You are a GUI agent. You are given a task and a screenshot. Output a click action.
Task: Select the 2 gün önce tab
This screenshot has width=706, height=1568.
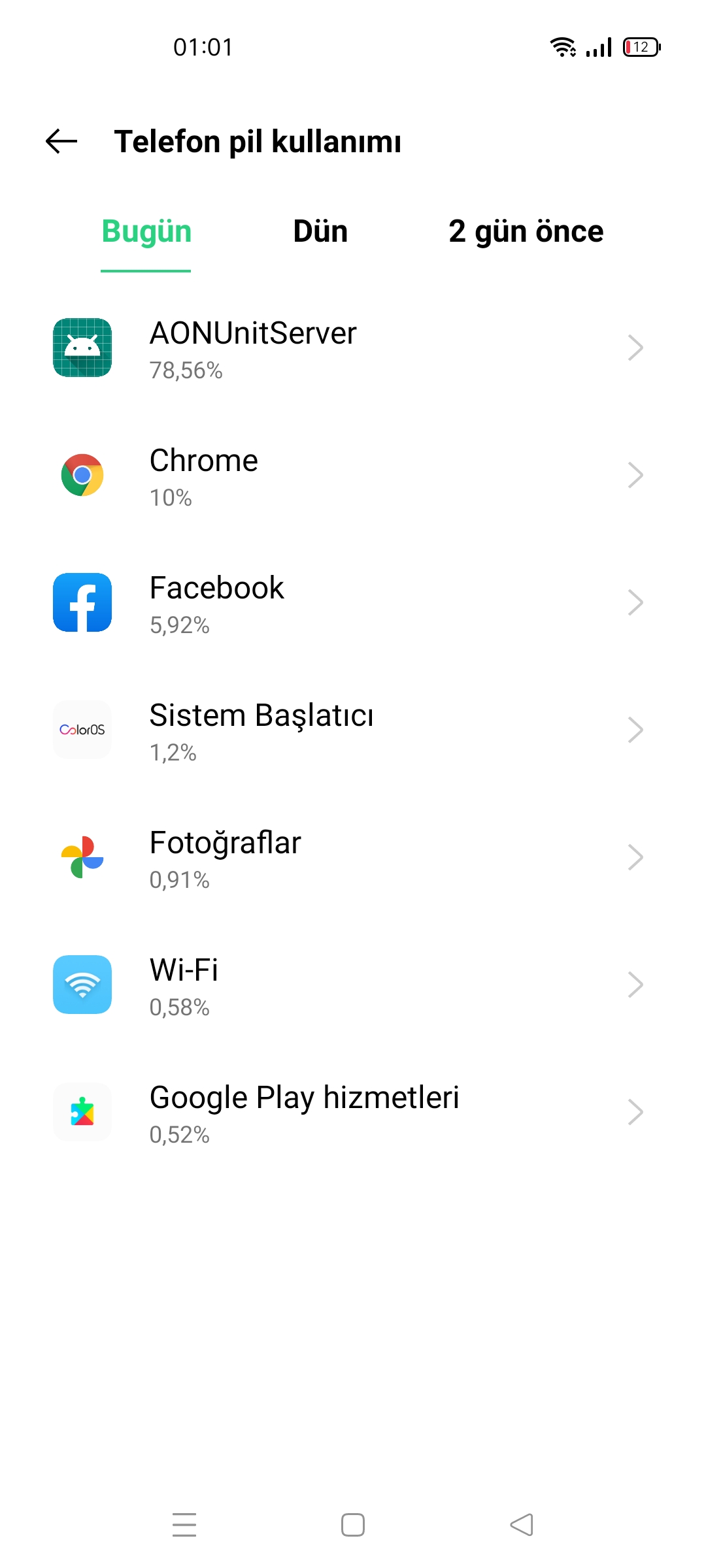pyautogui.click(x=526, y=231)
